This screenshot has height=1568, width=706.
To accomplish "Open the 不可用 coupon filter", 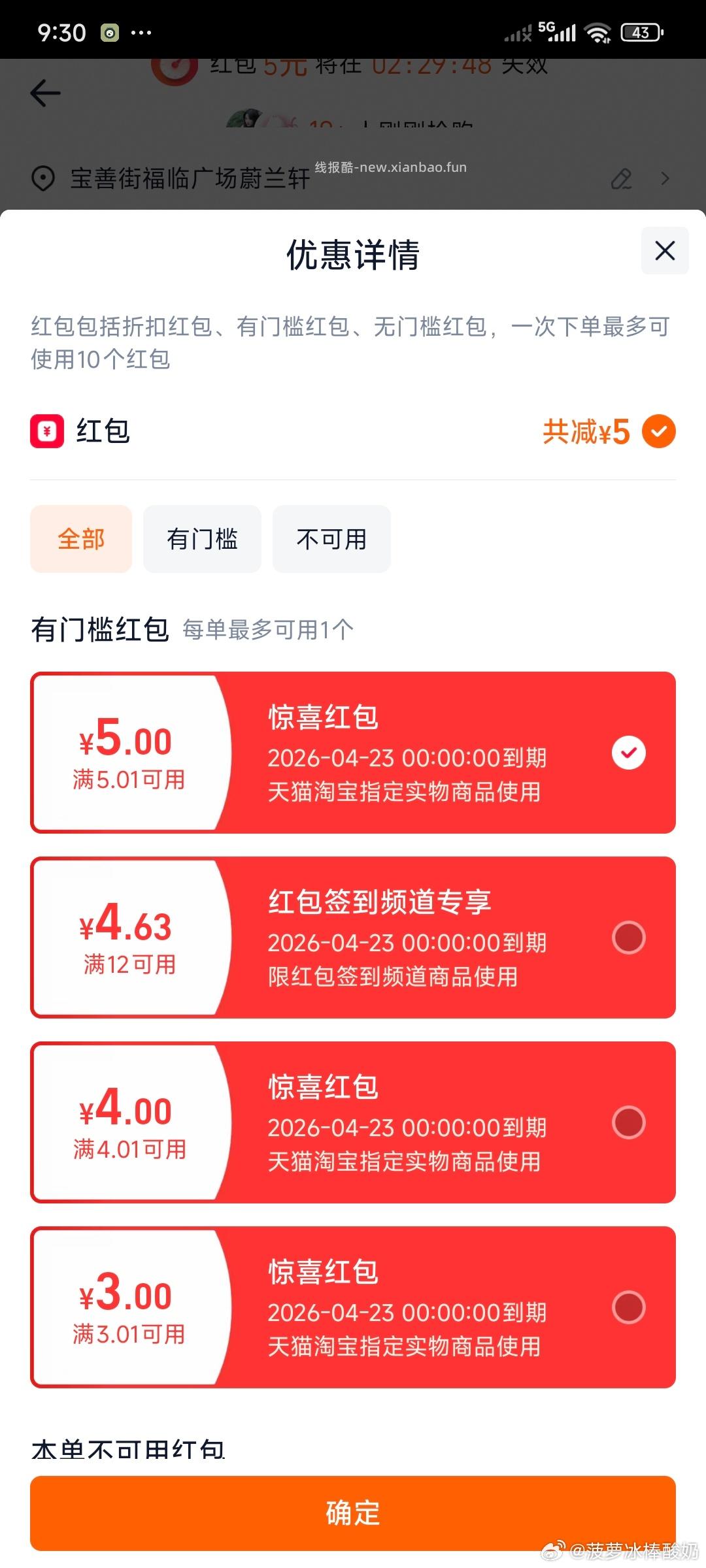I will [331, 538].
